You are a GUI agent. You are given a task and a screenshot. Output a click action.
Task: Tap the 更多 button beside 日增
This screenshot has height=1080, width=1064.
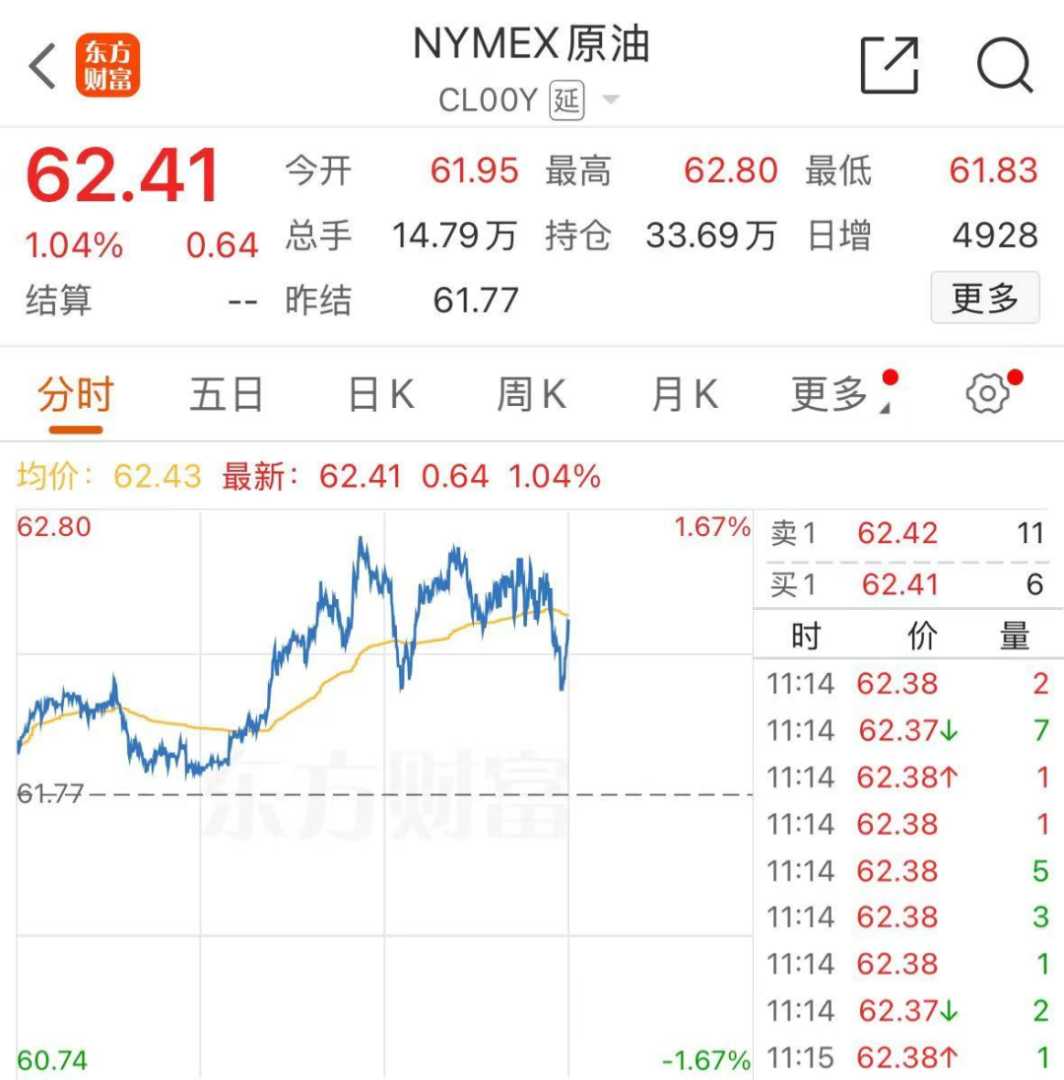click(984, 298)
